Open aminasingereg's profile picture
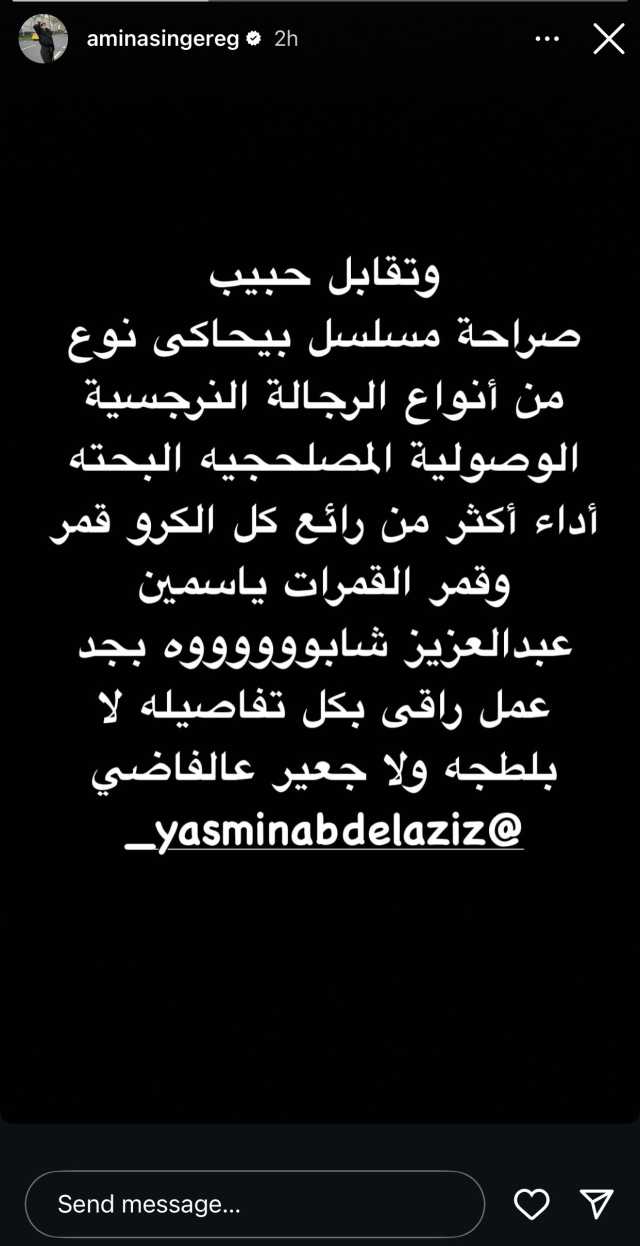 [x=43, y=39]
